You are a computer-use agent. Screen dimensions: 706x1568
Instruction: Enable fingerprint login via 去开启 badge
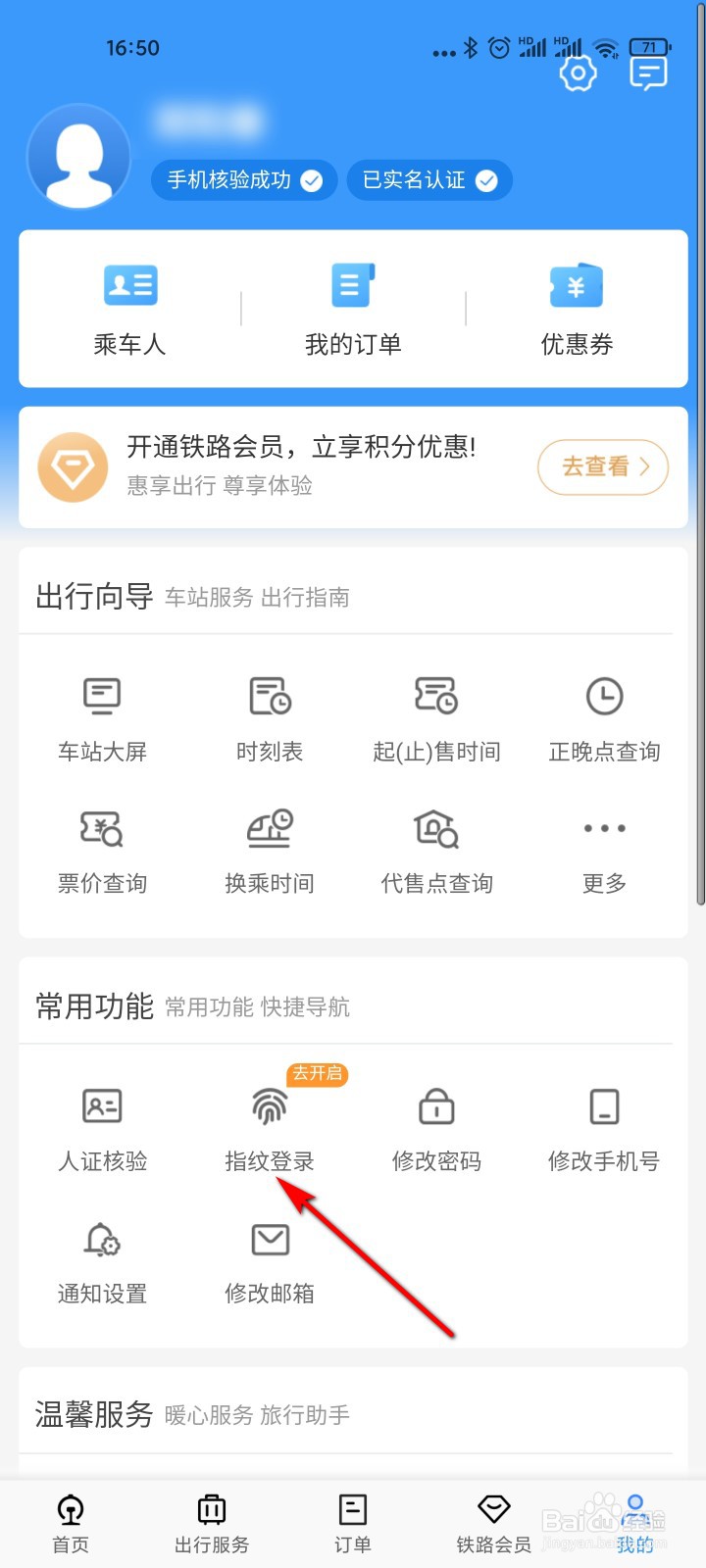pyautogui.click(x=316, y=1074)
